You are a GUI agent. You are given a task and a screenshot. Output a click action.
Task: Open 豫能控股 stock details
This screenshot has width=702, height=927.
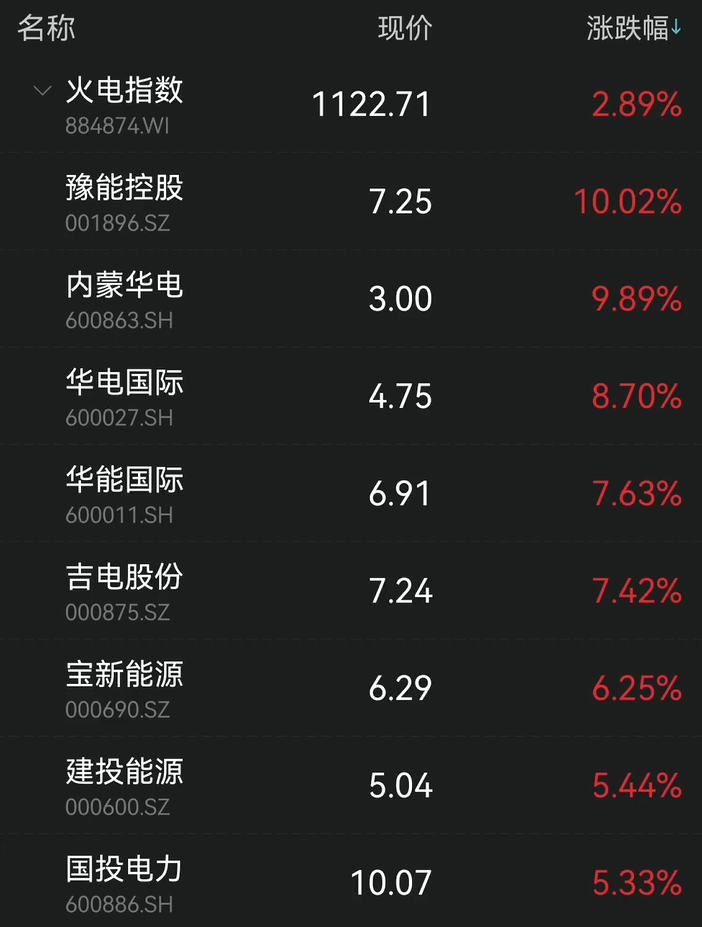point(125,188)
